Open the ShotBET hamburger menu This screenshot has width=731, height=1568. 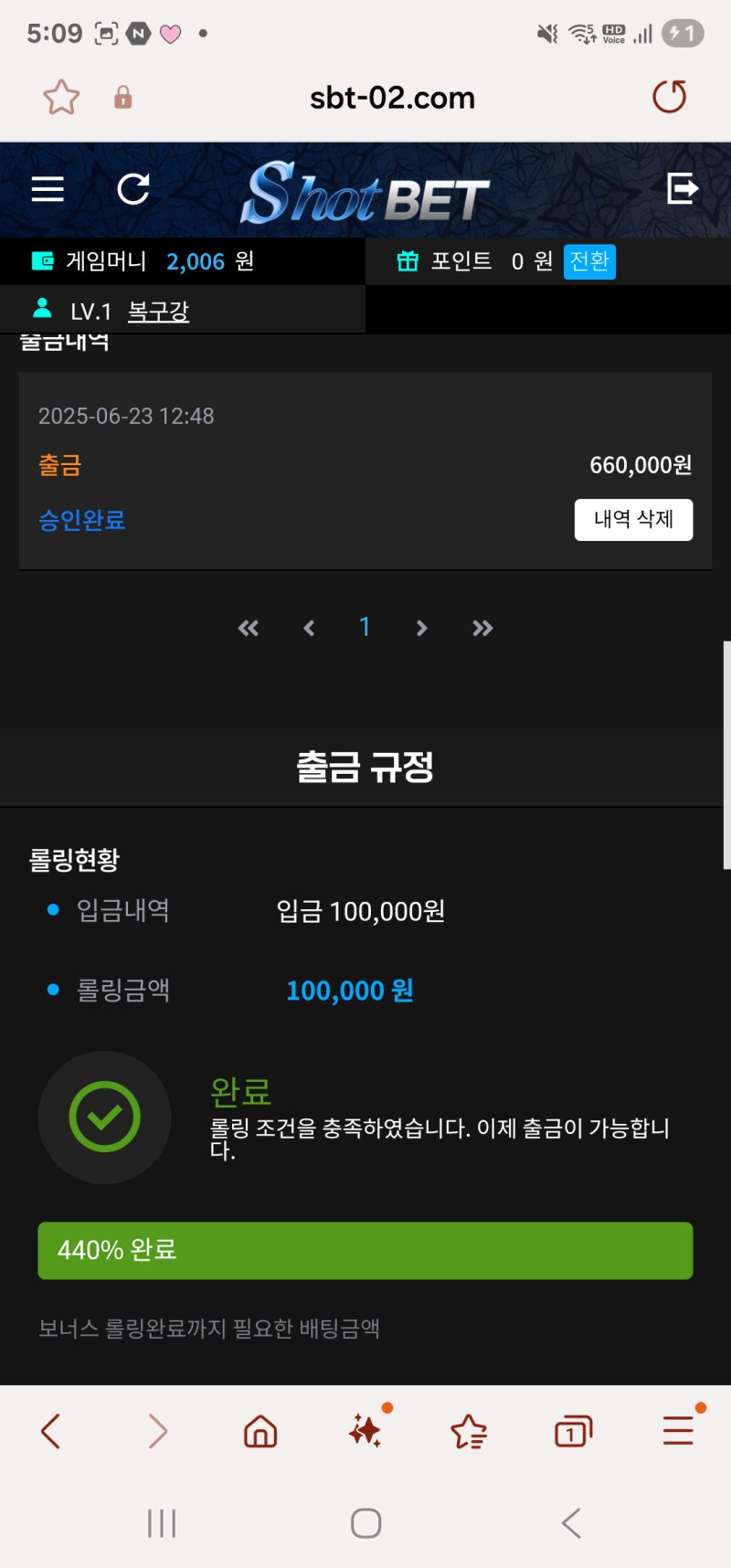coord(48,189)
